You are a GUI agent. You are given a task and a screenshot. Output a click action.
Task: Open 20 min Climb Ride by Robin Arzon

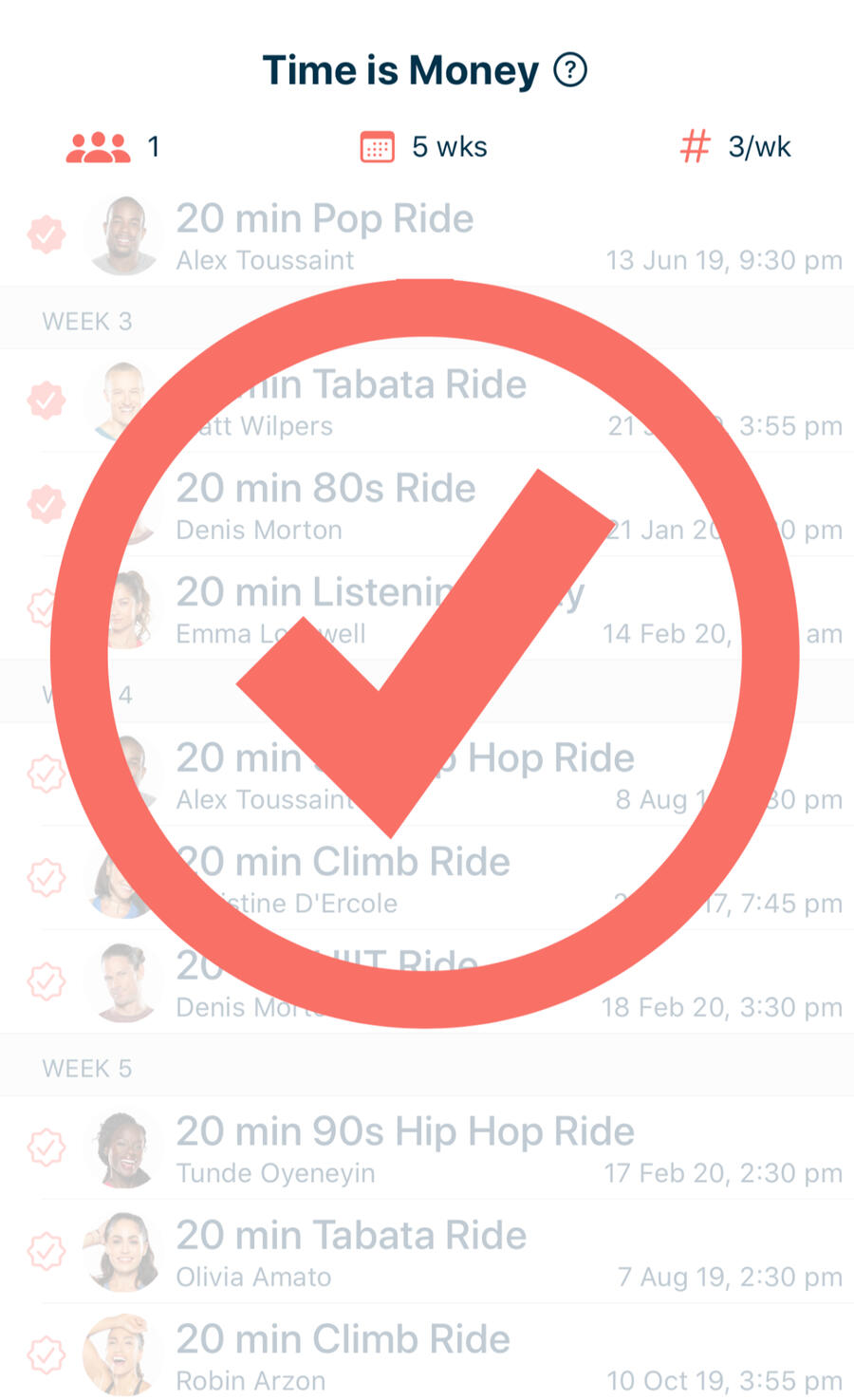tap(343, 1339)
